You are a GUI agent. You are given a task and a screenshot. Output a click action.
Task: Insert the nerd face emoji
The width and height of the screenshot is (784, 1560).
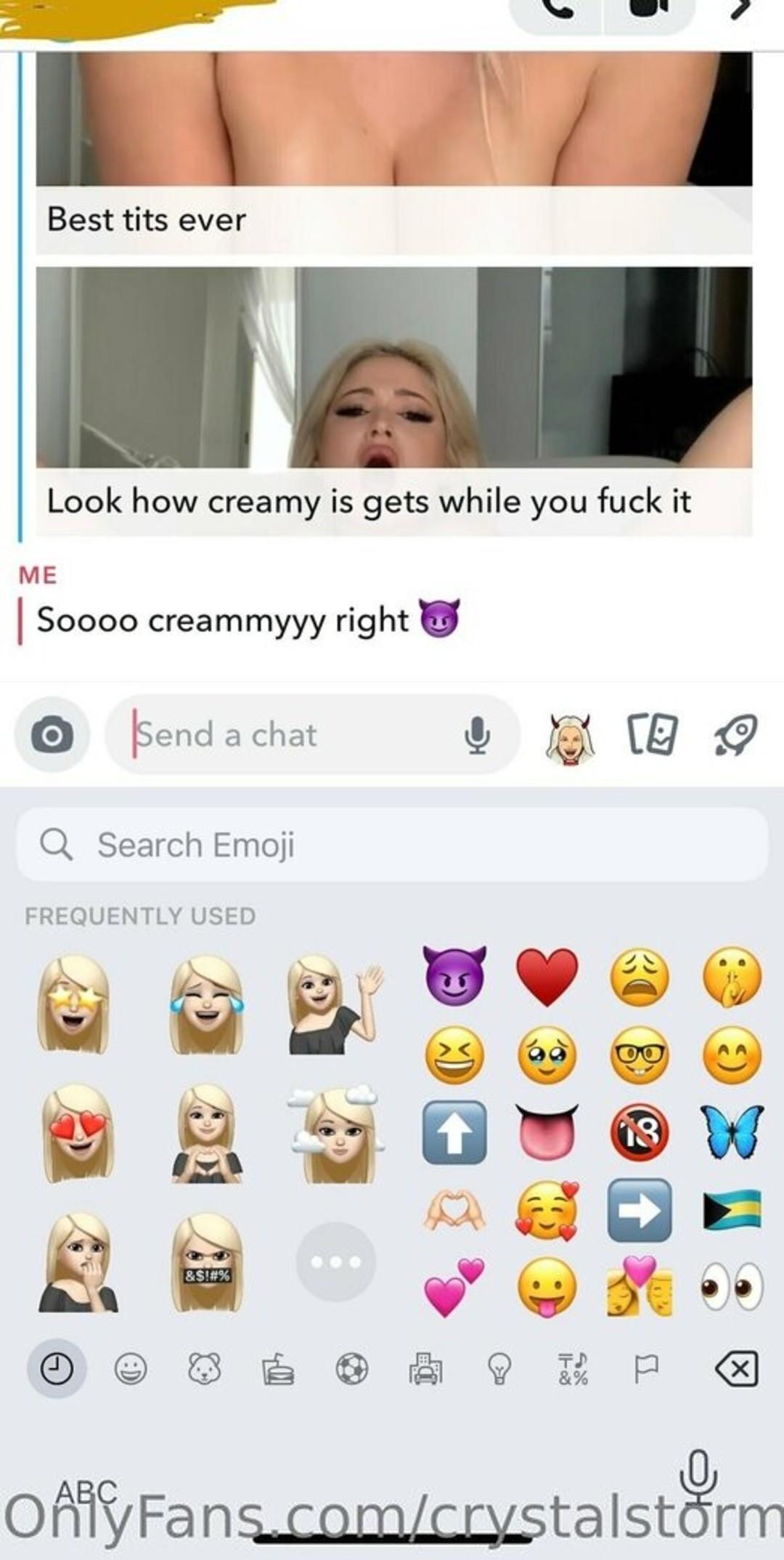[x=639, y=1055]
